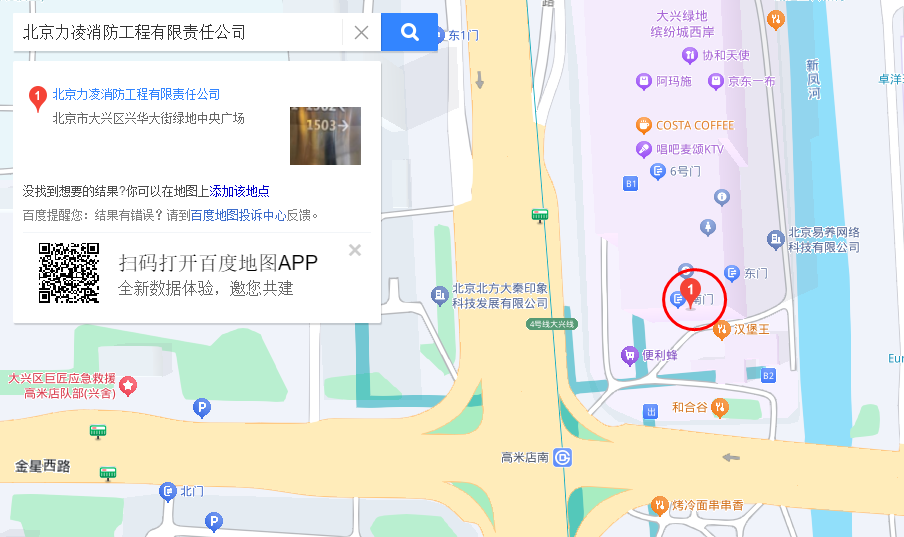Select 北京易养网络科技有限公司 marker
Screen dimensions: 904x537
click(x=775, y=239)
